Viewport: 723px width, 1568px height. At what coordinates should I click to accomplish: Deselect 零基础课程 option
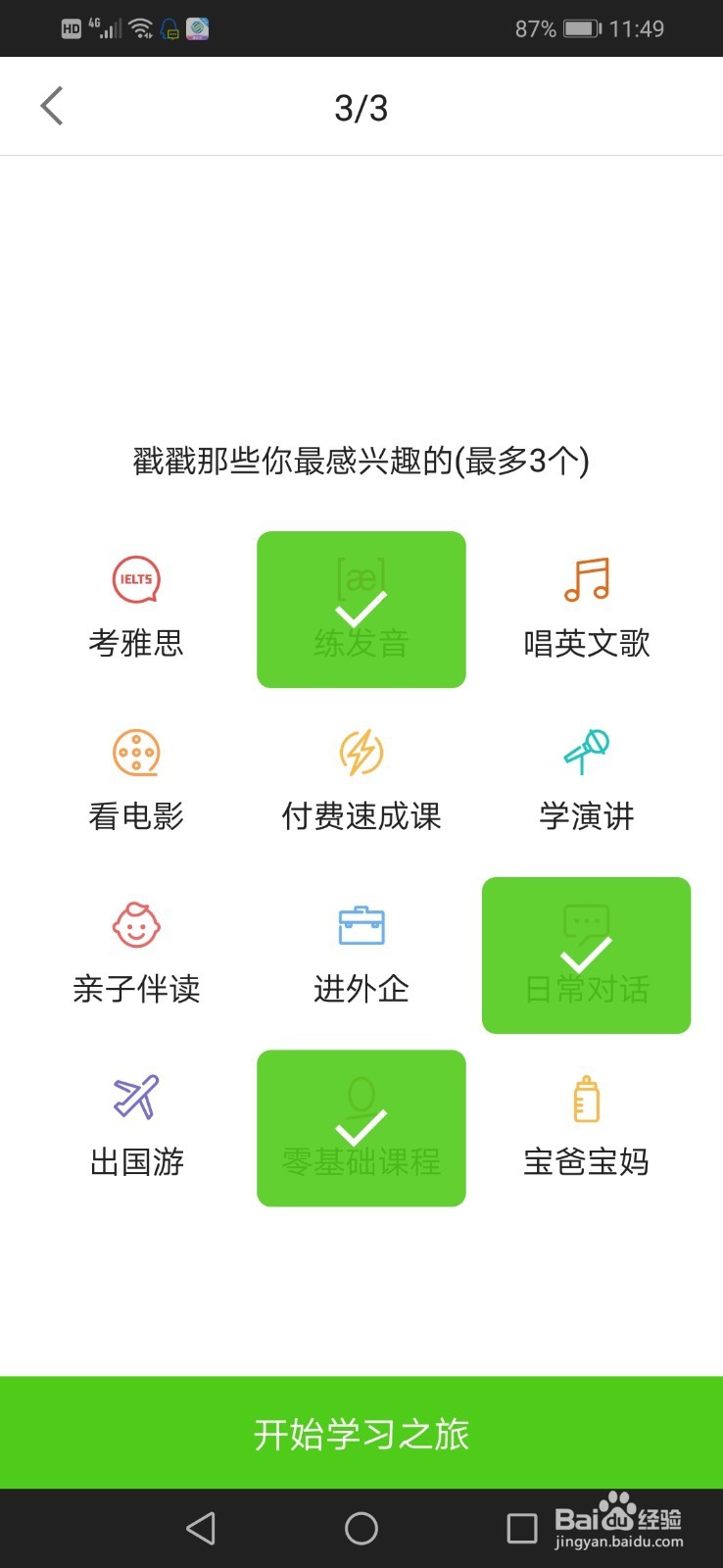click(361, 1128)
